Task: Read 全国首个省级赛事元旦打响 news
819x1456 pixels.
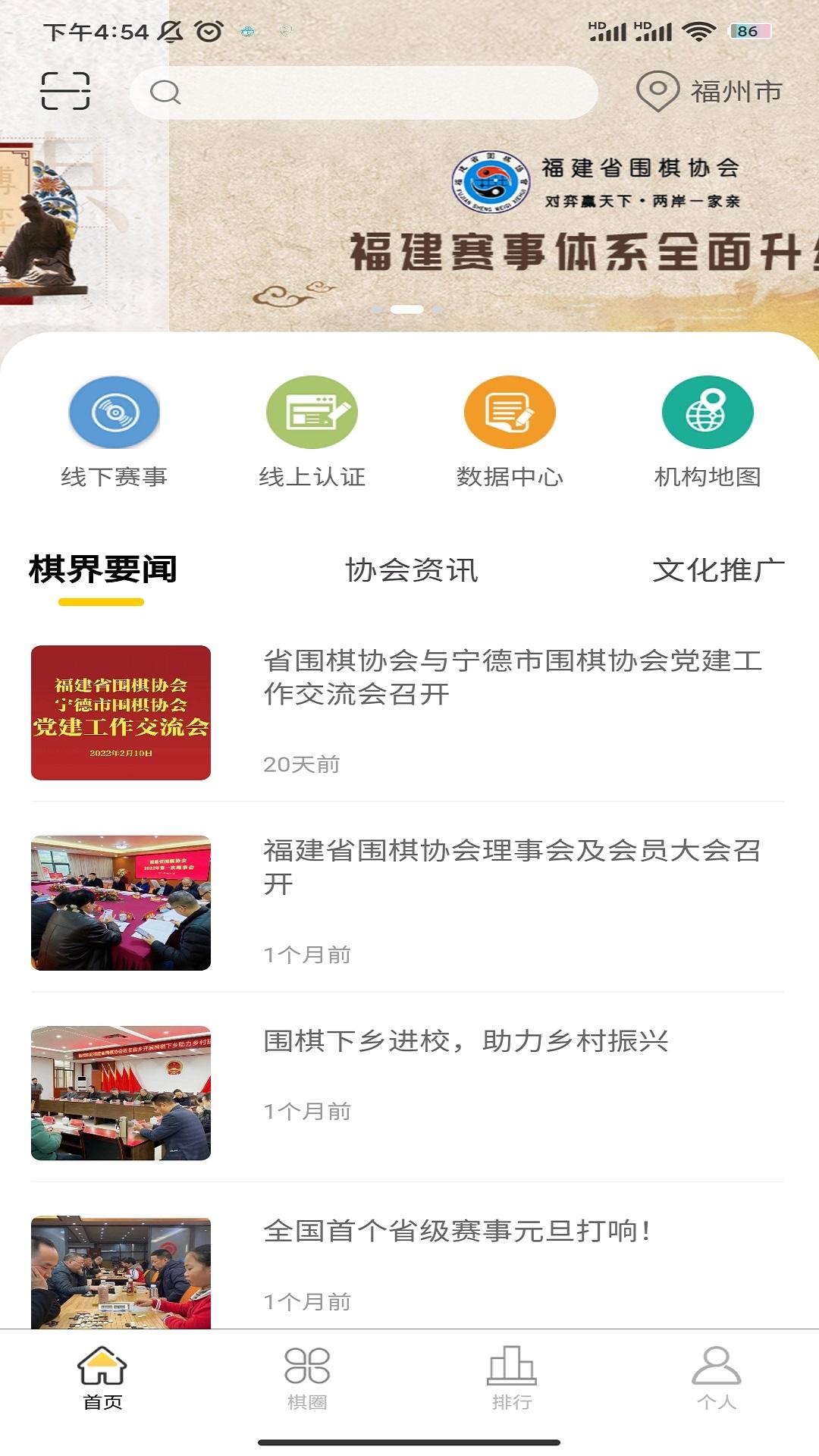Action: tap(457, 1231)
